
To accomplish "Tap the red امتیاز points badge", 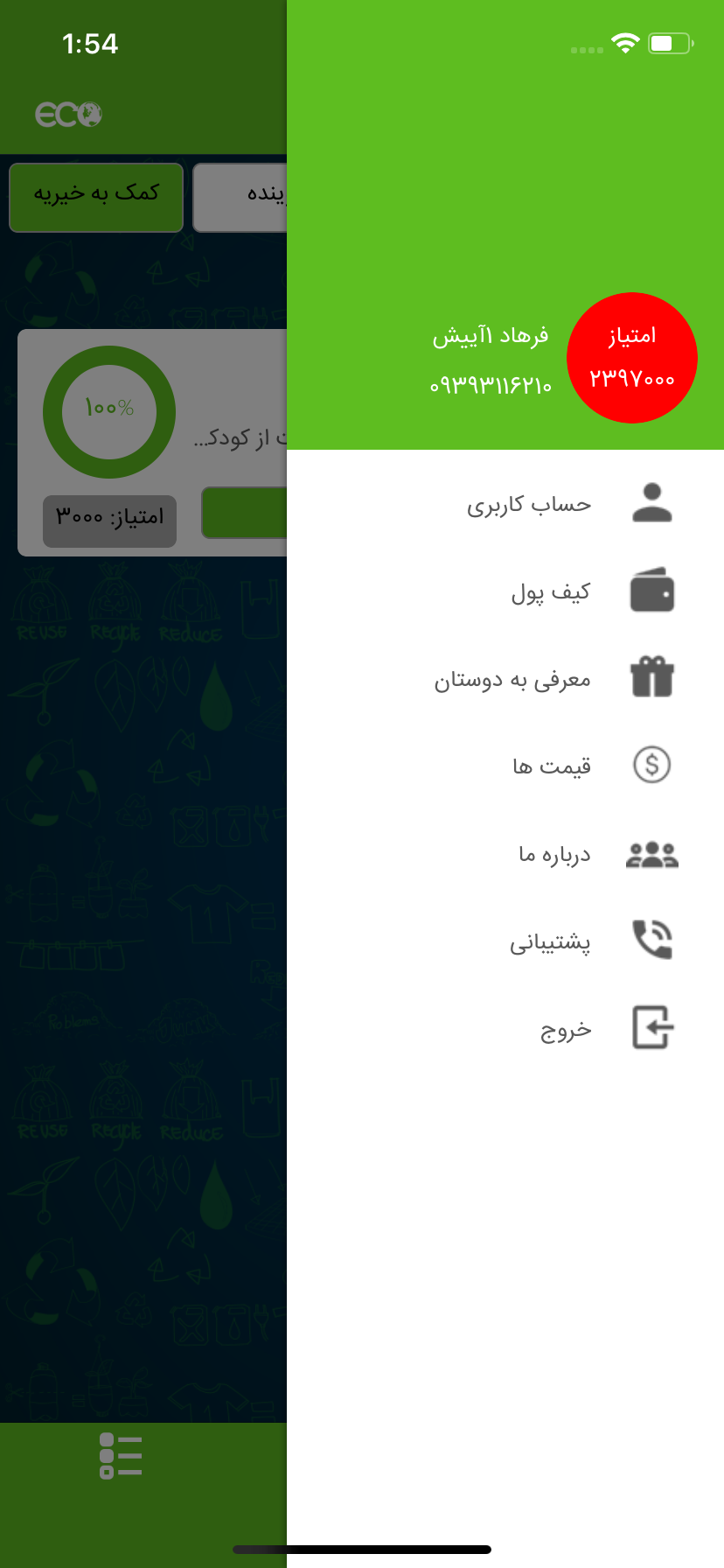I will tap(631, 358).
